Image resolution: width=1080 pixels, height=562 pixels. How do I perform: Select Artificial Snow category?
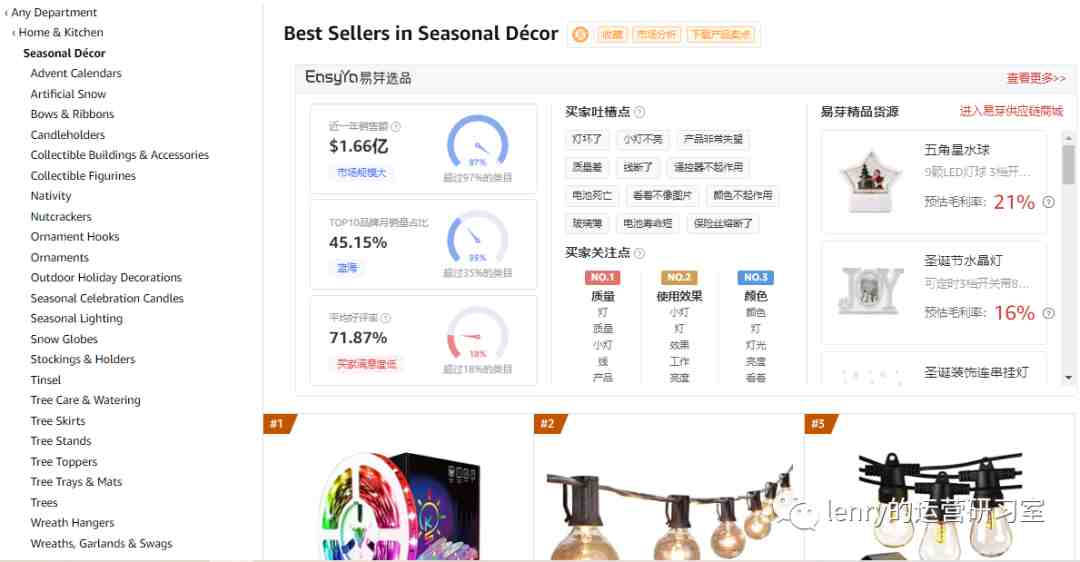click(x=68, y=94)
